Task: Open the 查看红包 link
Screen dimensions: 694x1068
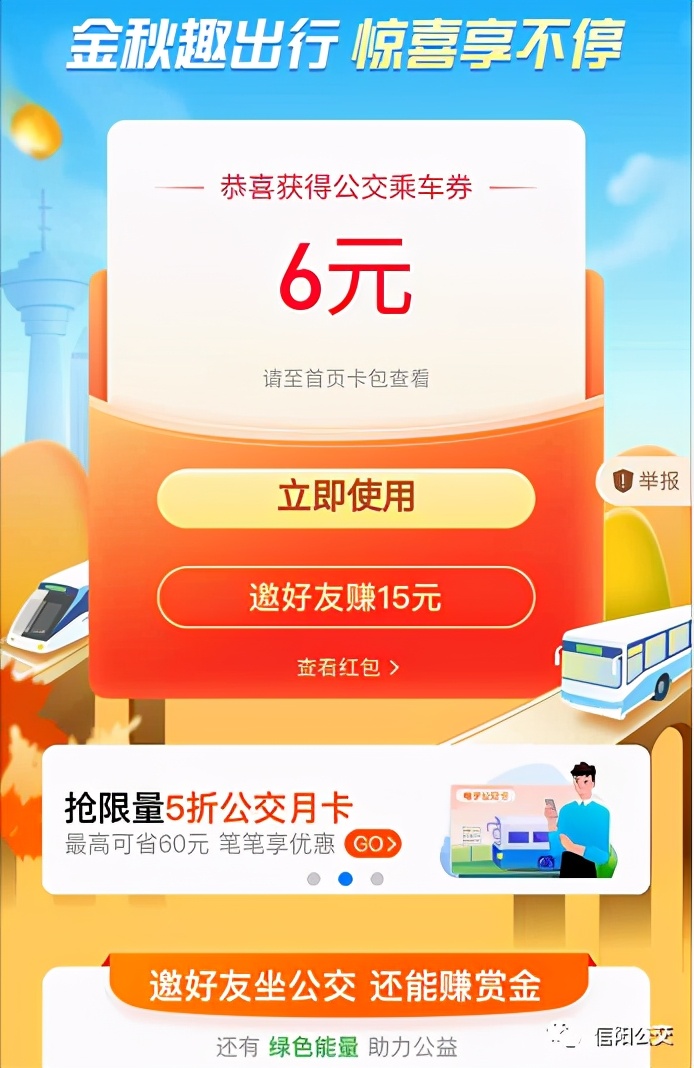Action: tap(347, 667)
